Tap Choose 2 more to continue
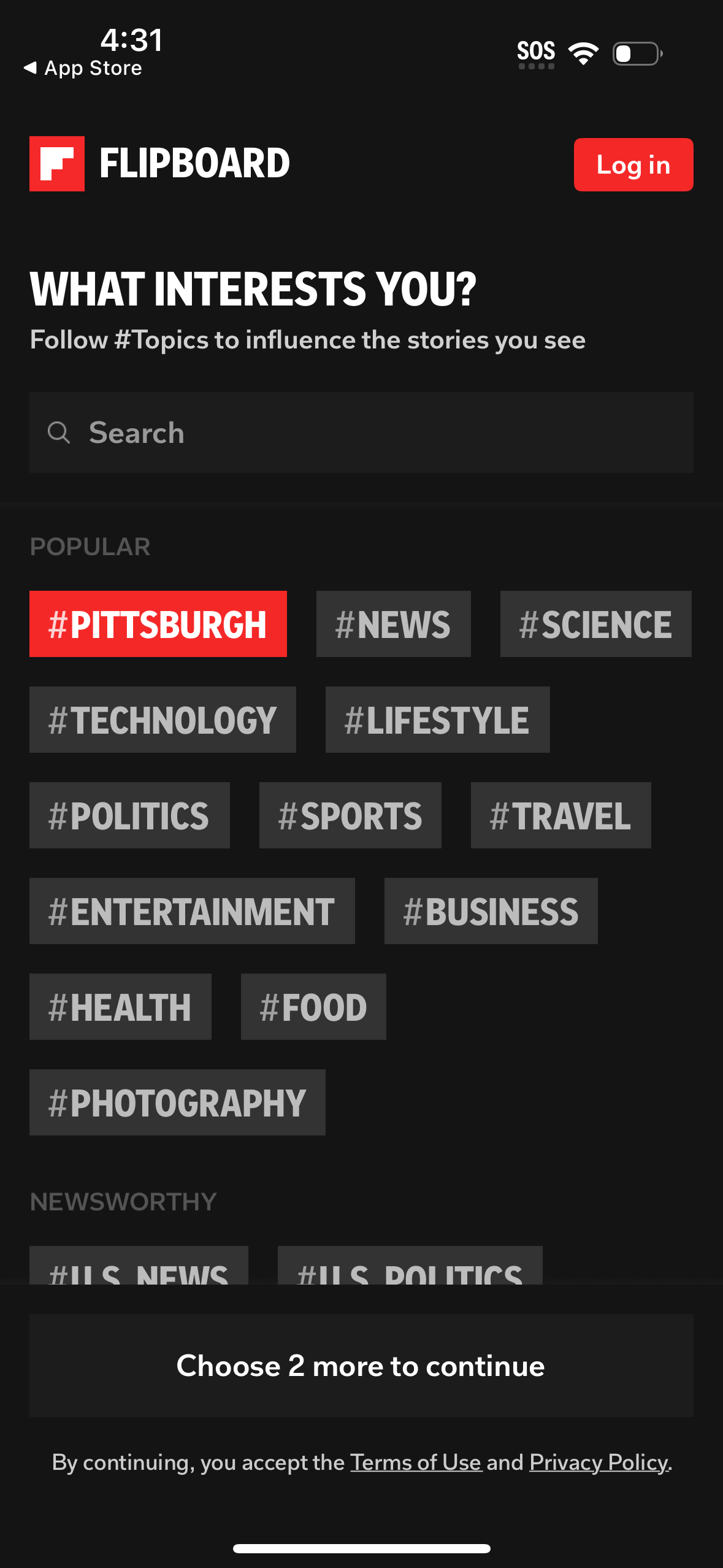 (361, 1365)
